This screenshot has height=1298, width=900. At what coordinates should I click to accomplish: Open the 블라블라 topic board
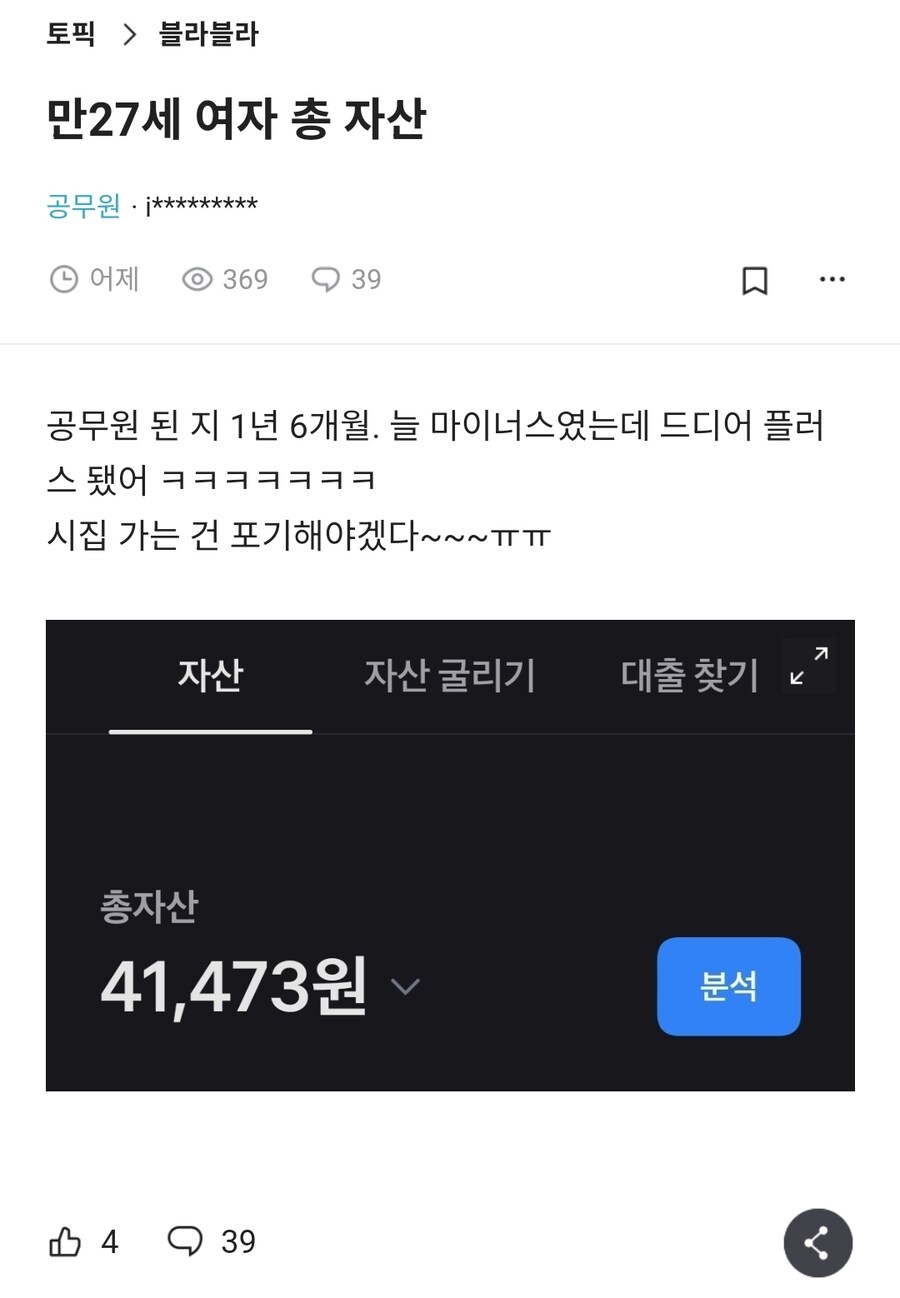(x=209, y=35)
